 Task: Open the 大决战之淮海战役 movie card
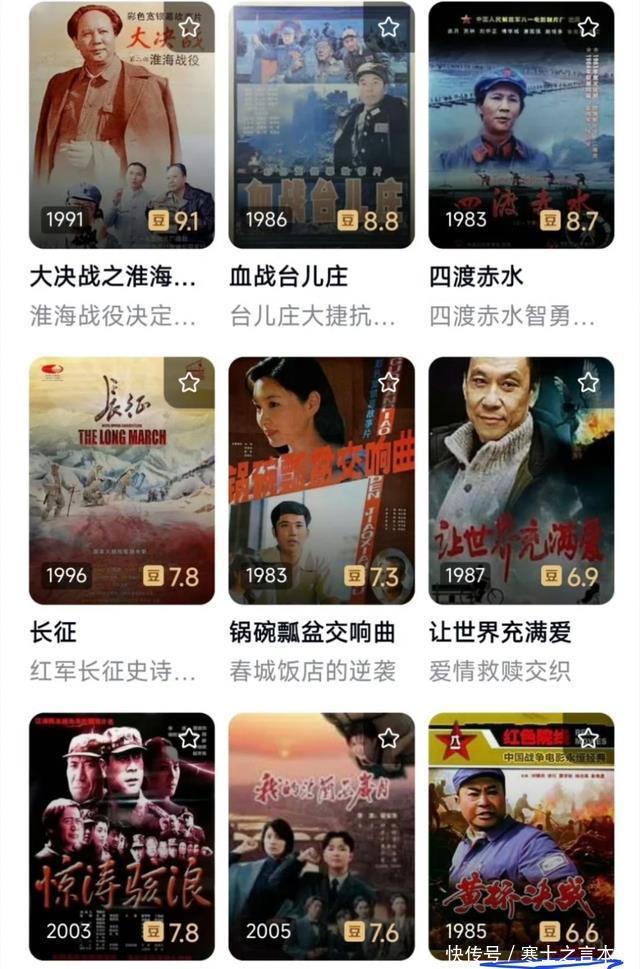[x=121, y=125]
